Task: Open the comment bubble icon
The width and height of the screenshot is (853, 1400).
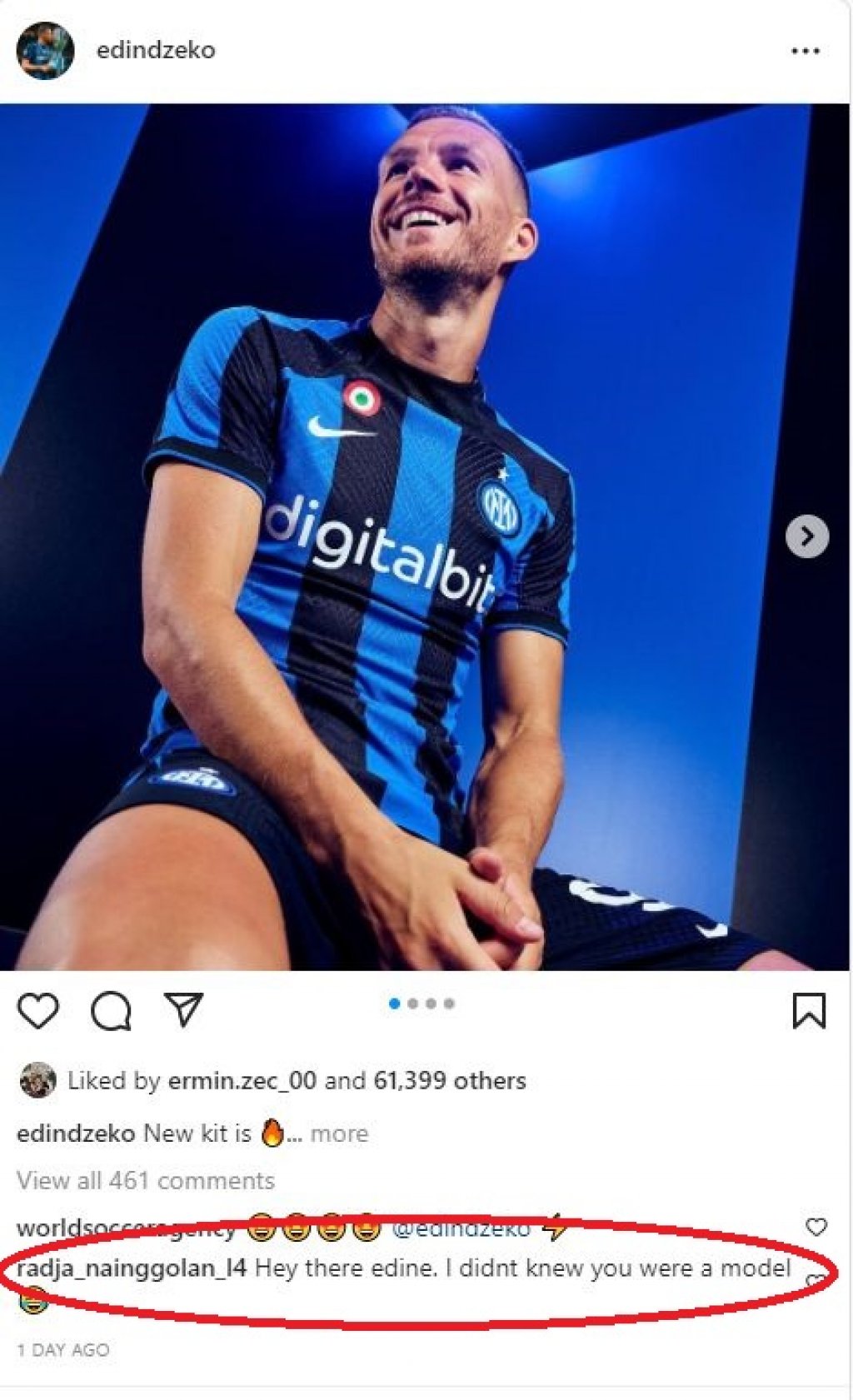Action: [x=111, y=1011]
